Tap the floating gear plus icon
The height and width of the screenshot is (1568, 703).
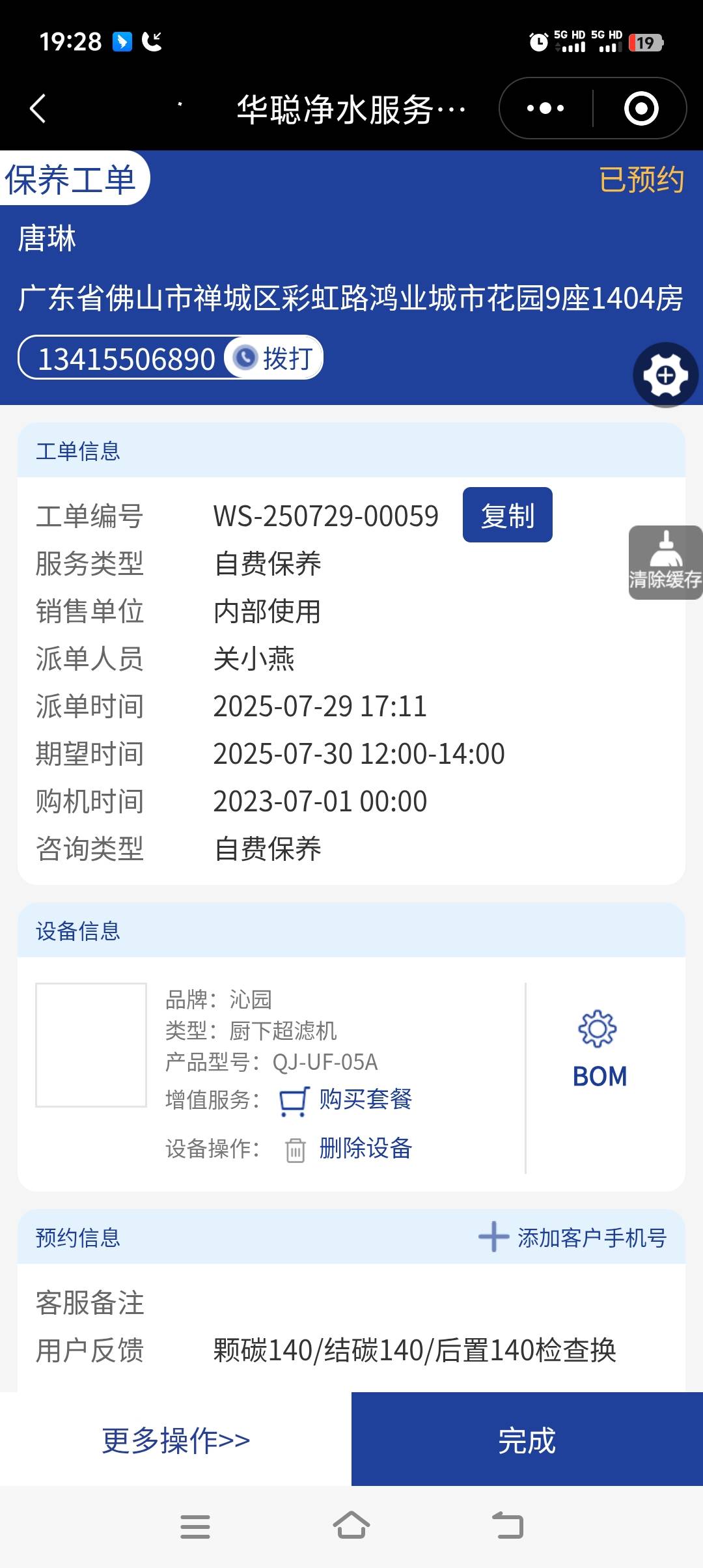665,375
